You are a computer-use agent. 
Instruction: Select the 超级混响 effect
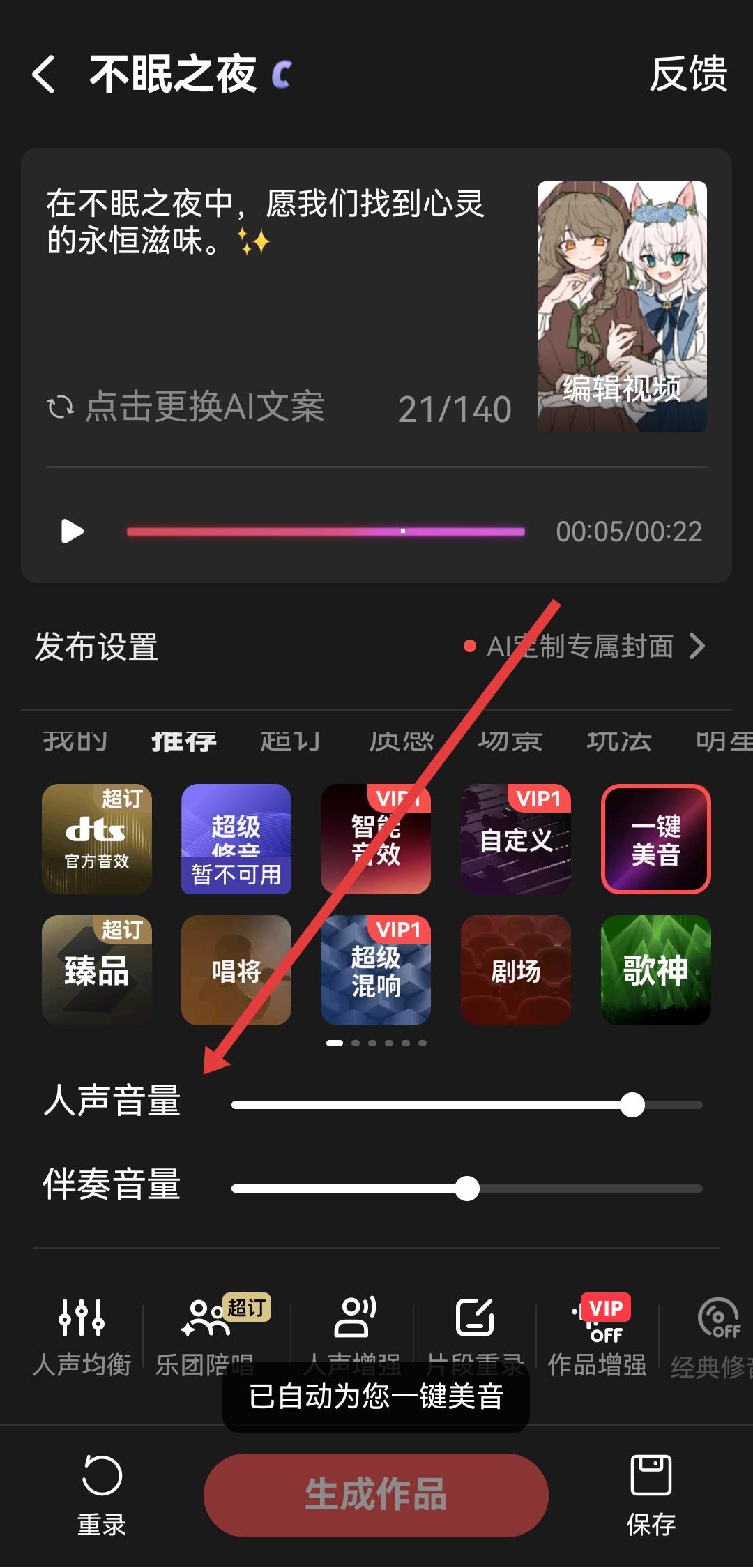376,970
